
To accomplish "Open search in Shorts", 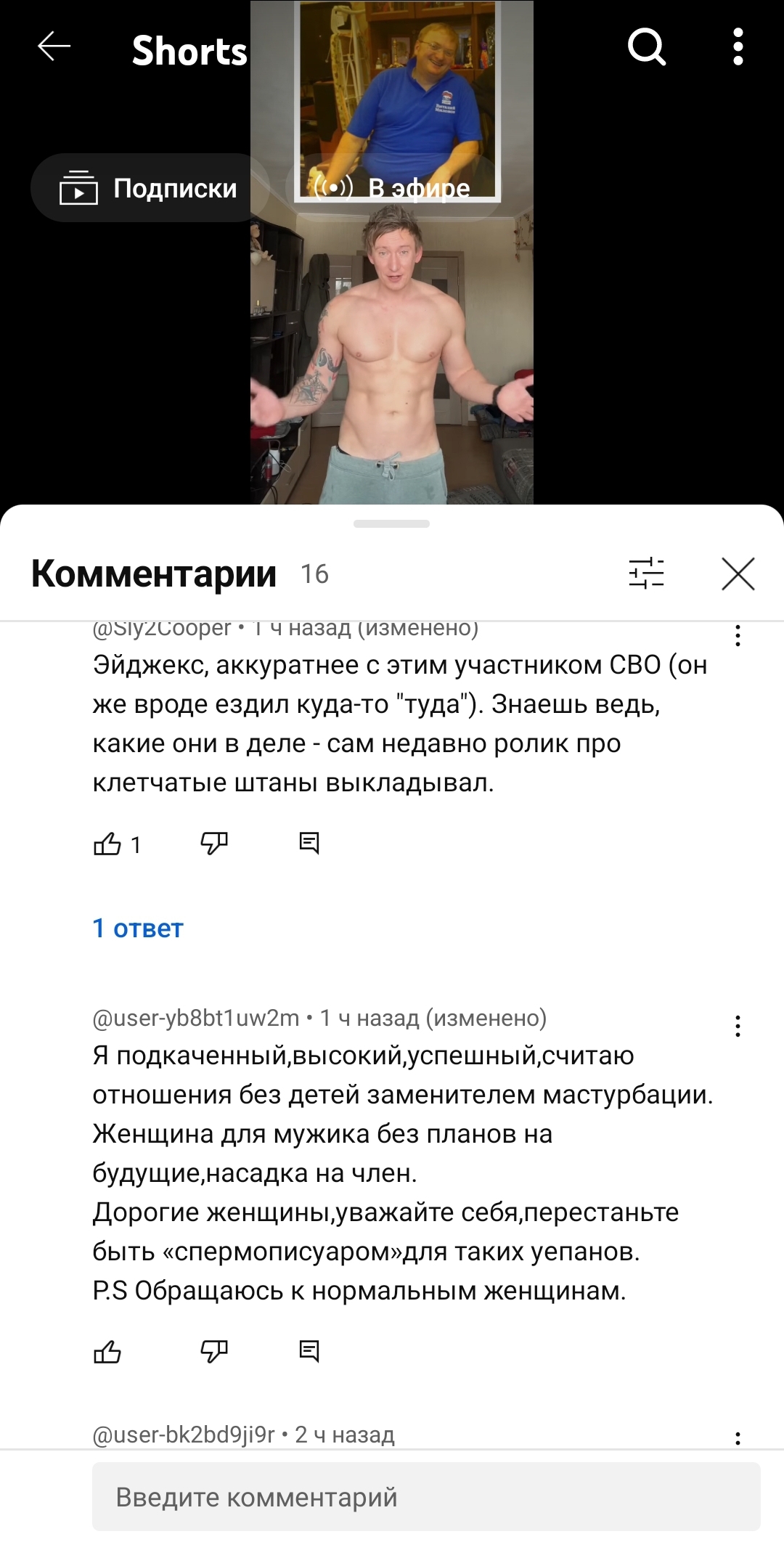I will 646,47.
